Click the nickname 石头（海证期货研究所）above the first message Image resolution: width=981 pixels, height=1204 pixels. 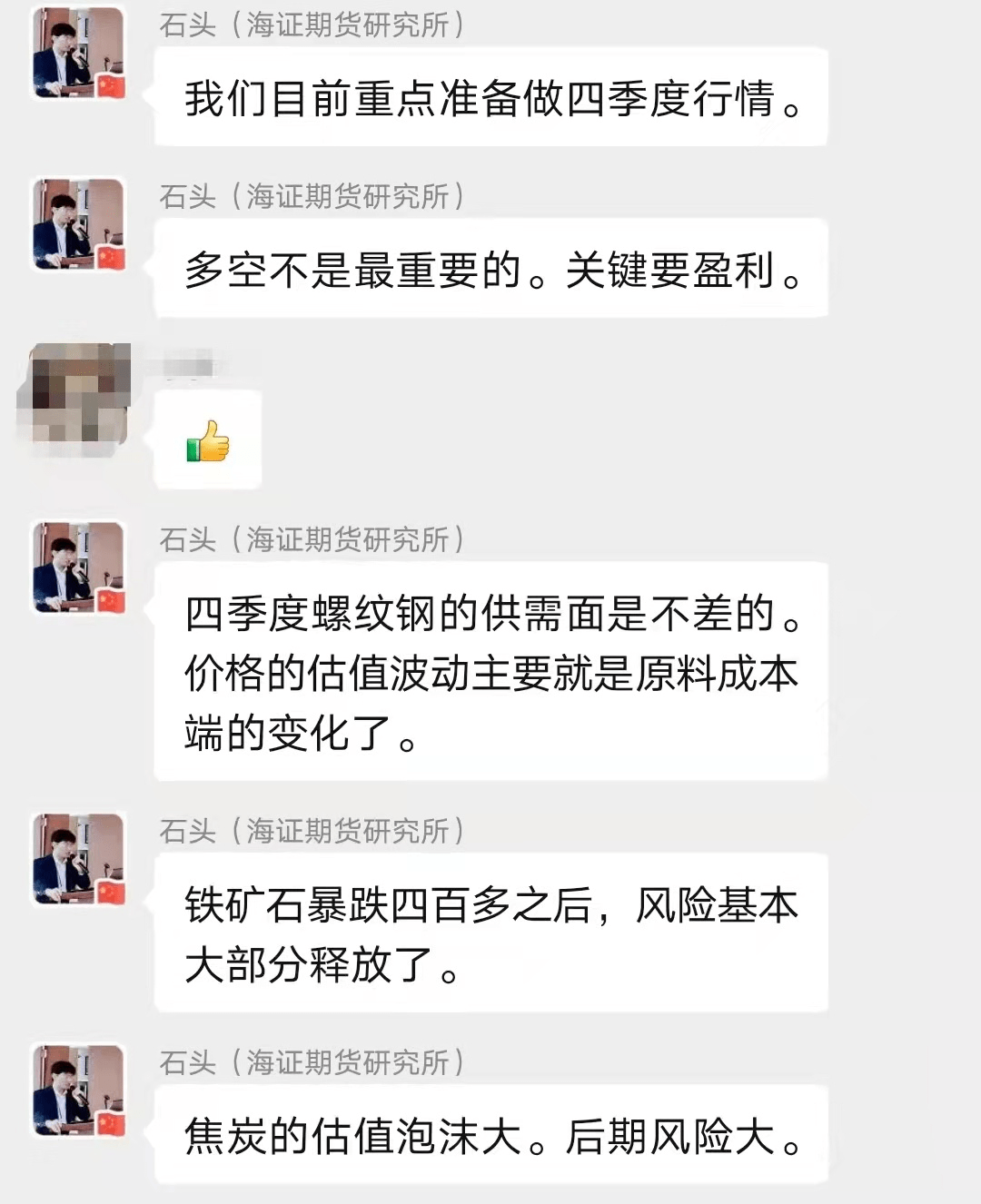(x=313, y=27)
